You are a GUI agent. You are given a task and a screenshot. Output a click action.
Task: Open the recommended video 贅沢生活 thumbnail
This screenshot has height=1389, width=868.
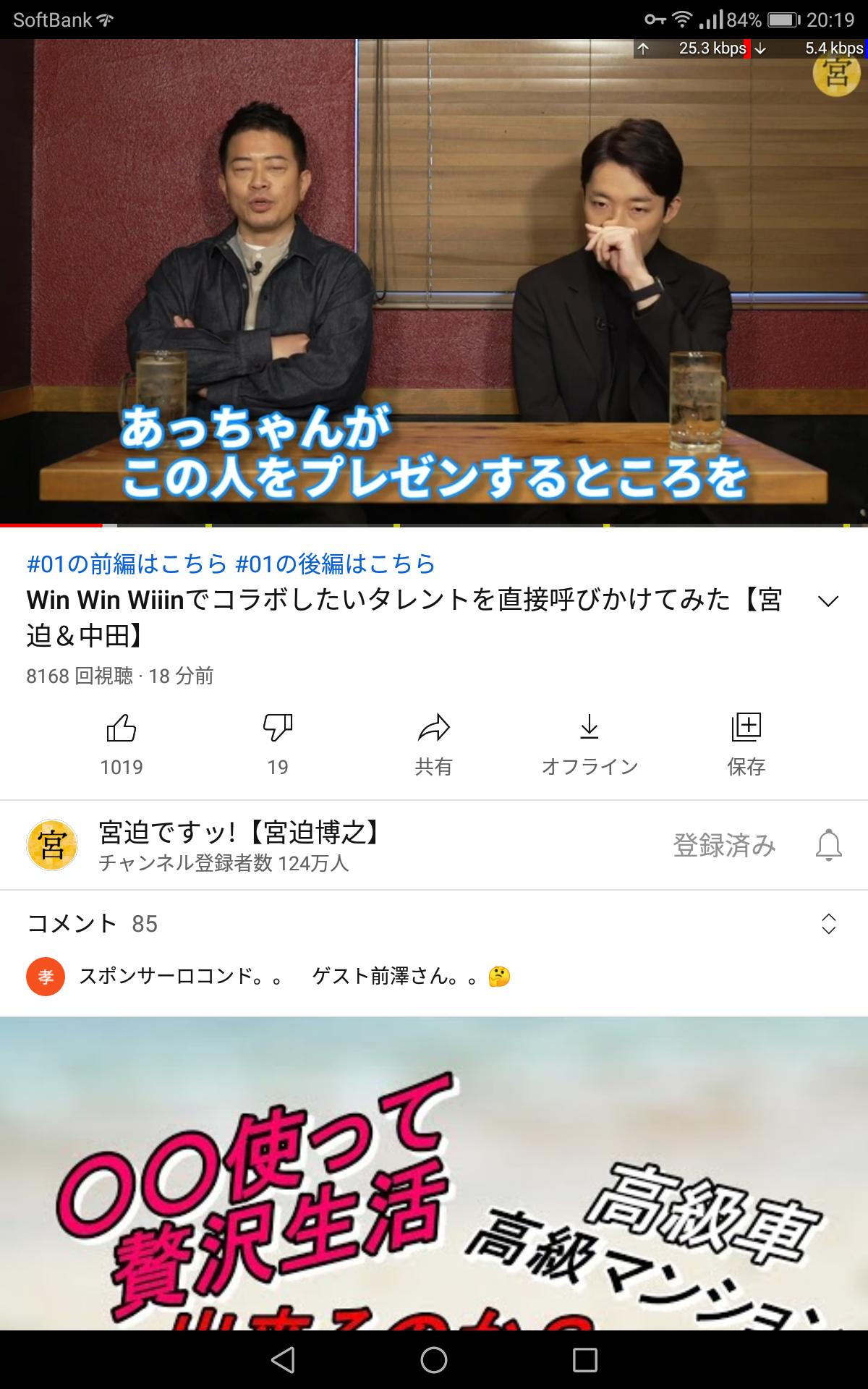(434, 1173)
